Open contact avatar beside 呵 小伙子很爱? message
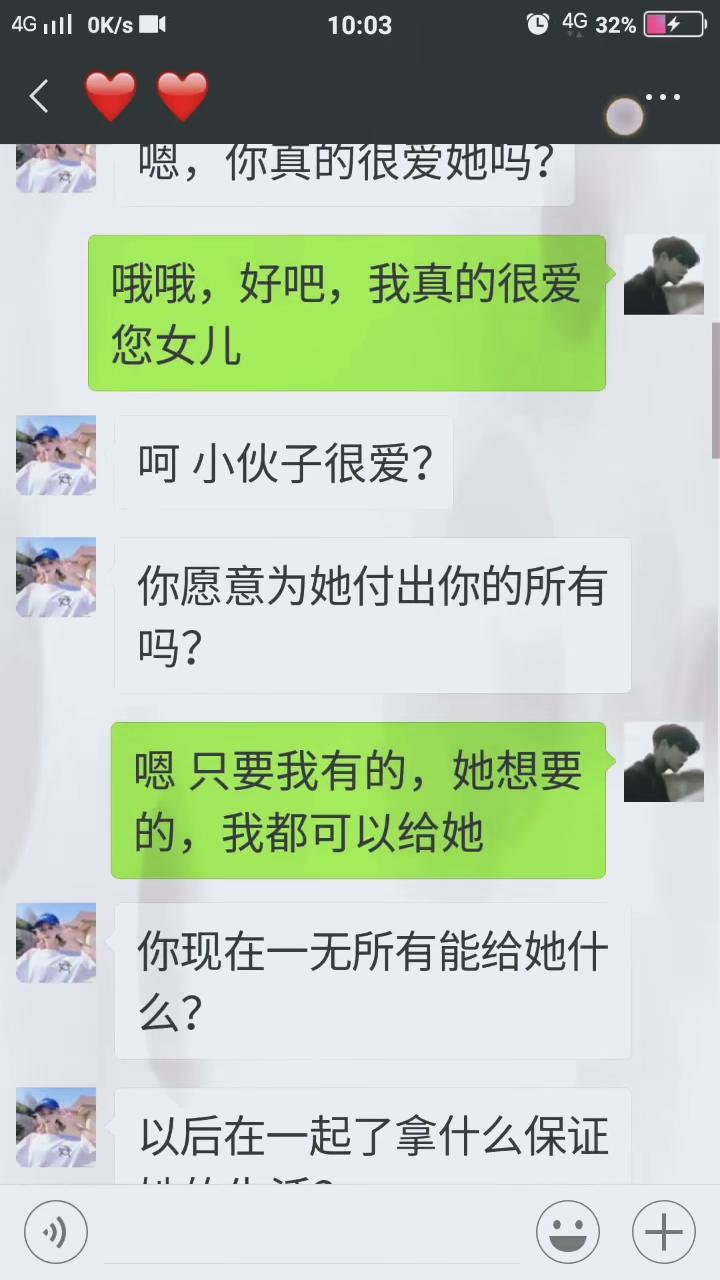The height and width of the screenshot is (1280, 720). point(56,455)
